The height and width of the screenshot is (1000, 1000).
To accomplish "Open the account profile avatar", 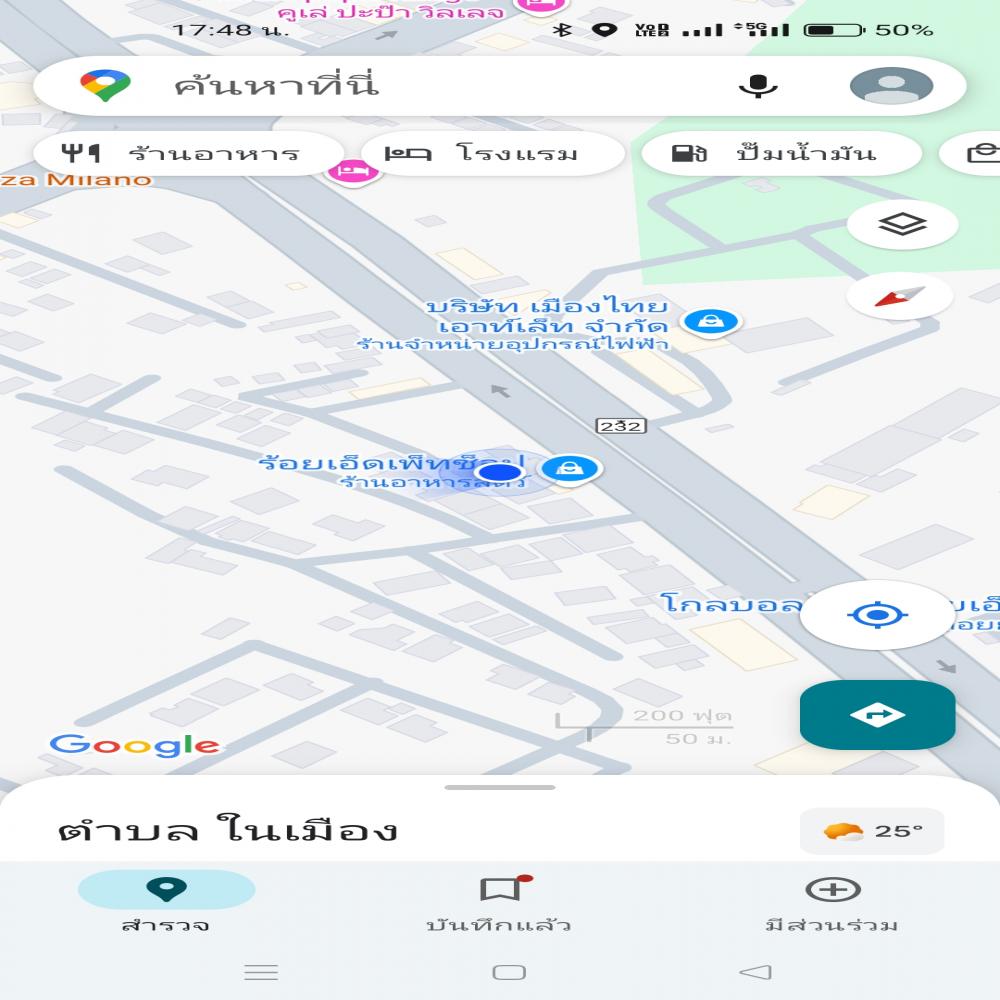I will pos(891,86).
